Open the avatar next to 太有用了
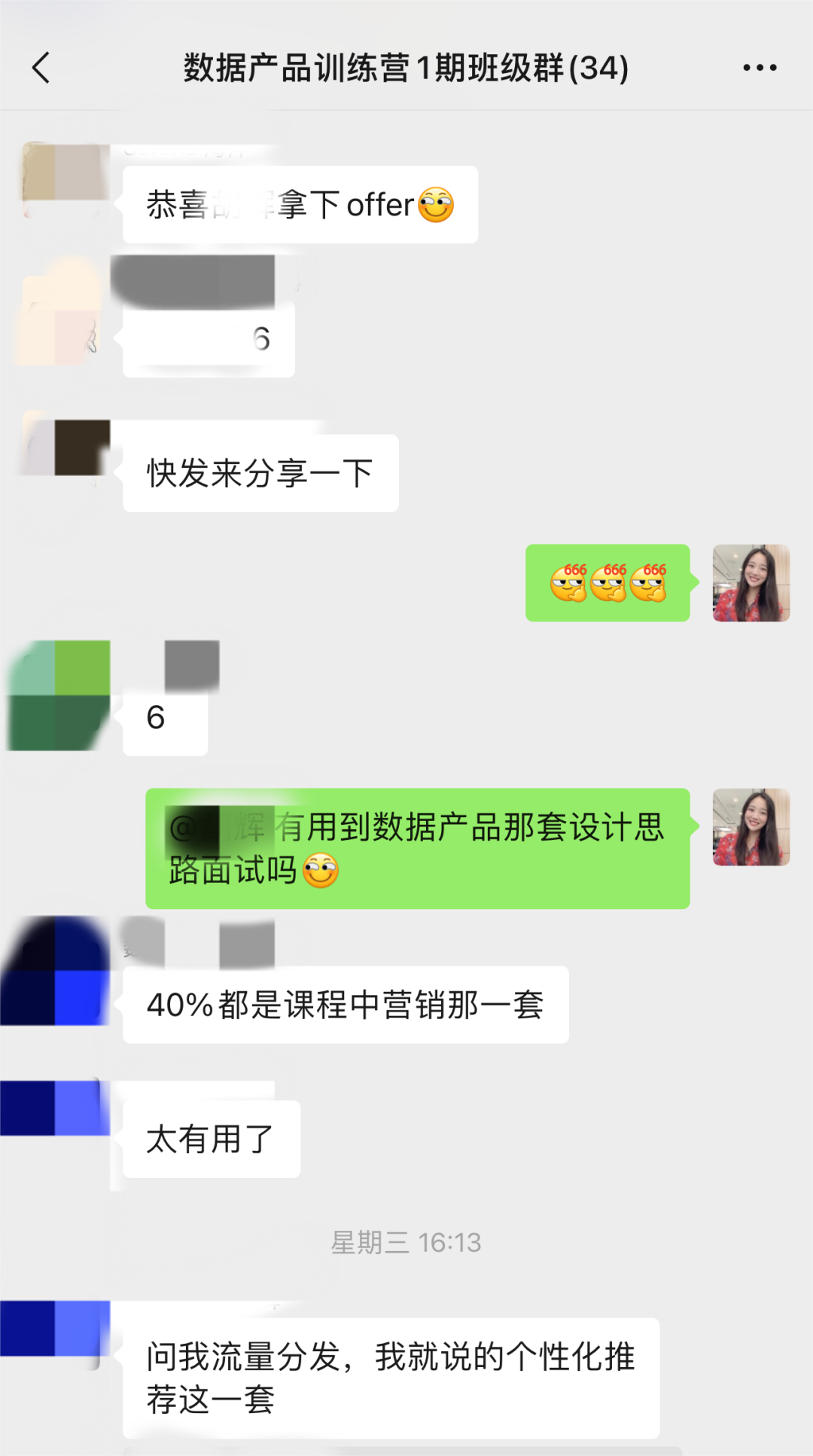Screen dimensions: 813x1456 point(55,1108)
